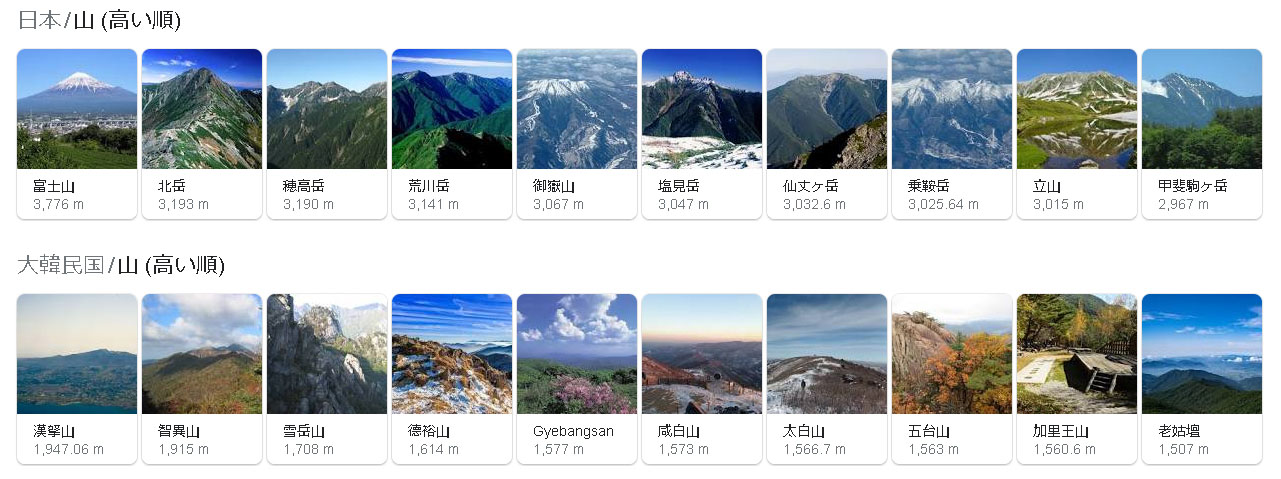Tap the 加里王山 card
Image resolution: width=1281 pixels, height=479 pixels.
(x=1077, y=378)
